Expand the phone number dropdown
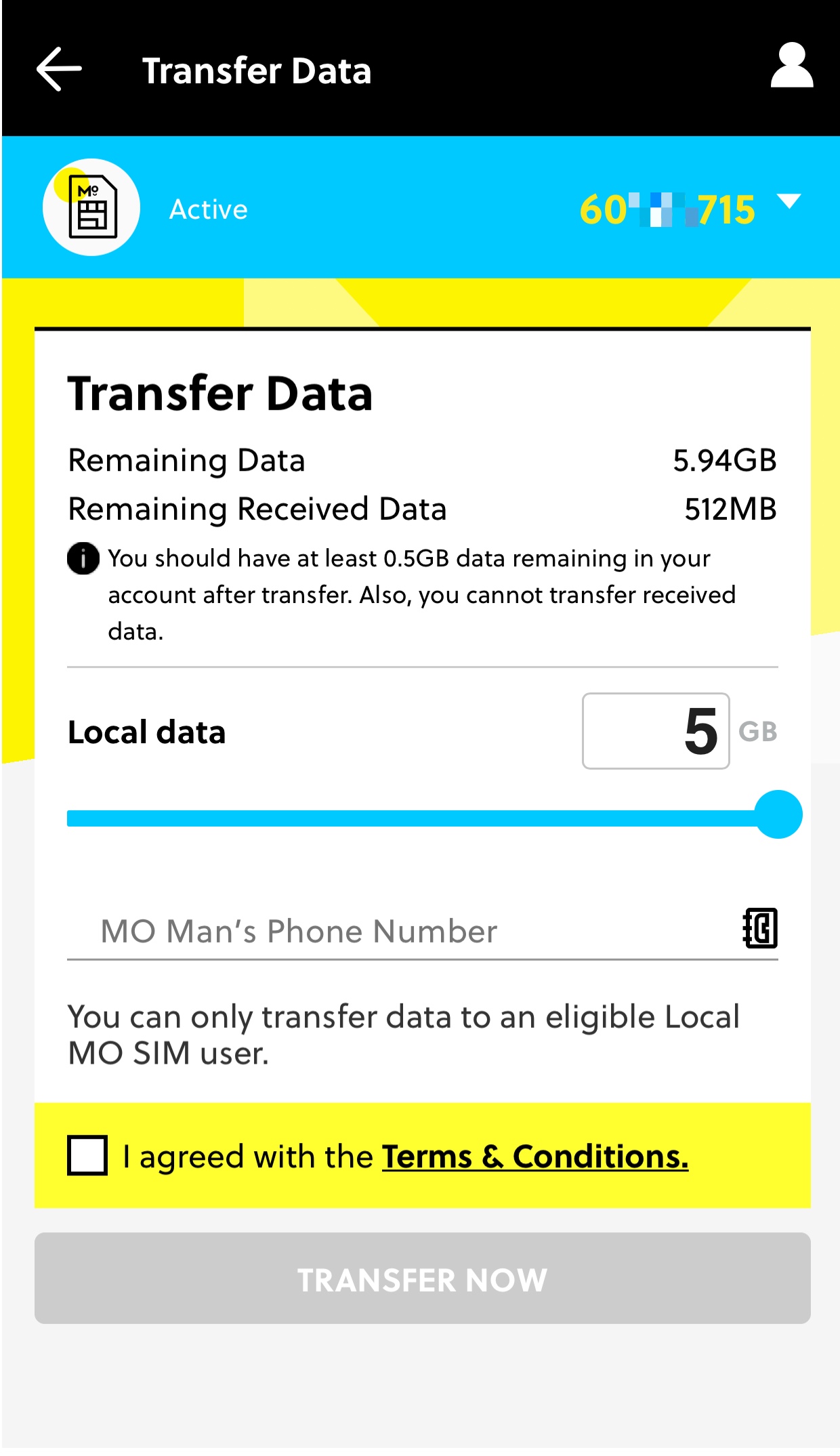The image size is (840, 1456). pyautogui.click(x=789, y=201)
